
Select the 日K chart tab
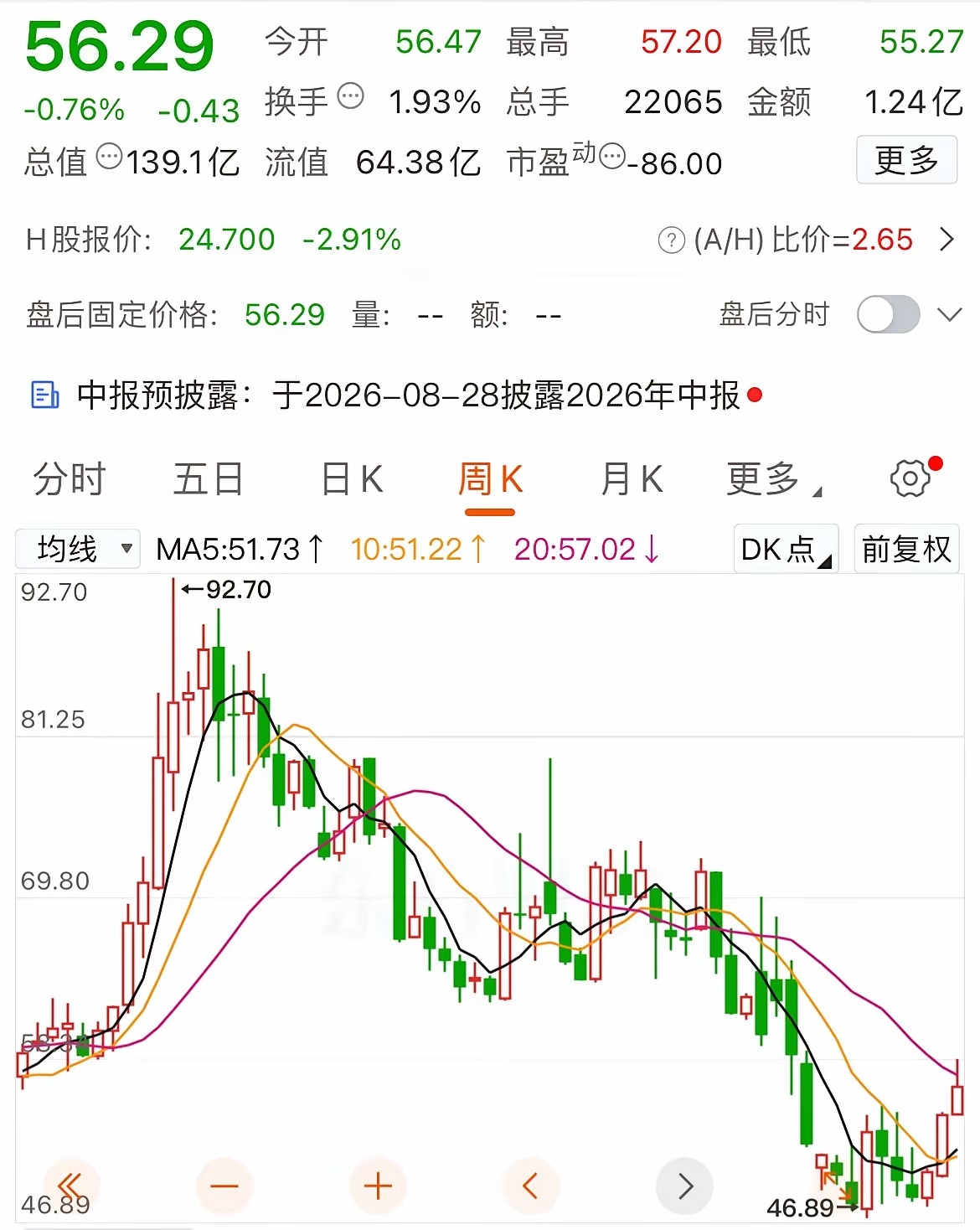(x=352, y=480)
